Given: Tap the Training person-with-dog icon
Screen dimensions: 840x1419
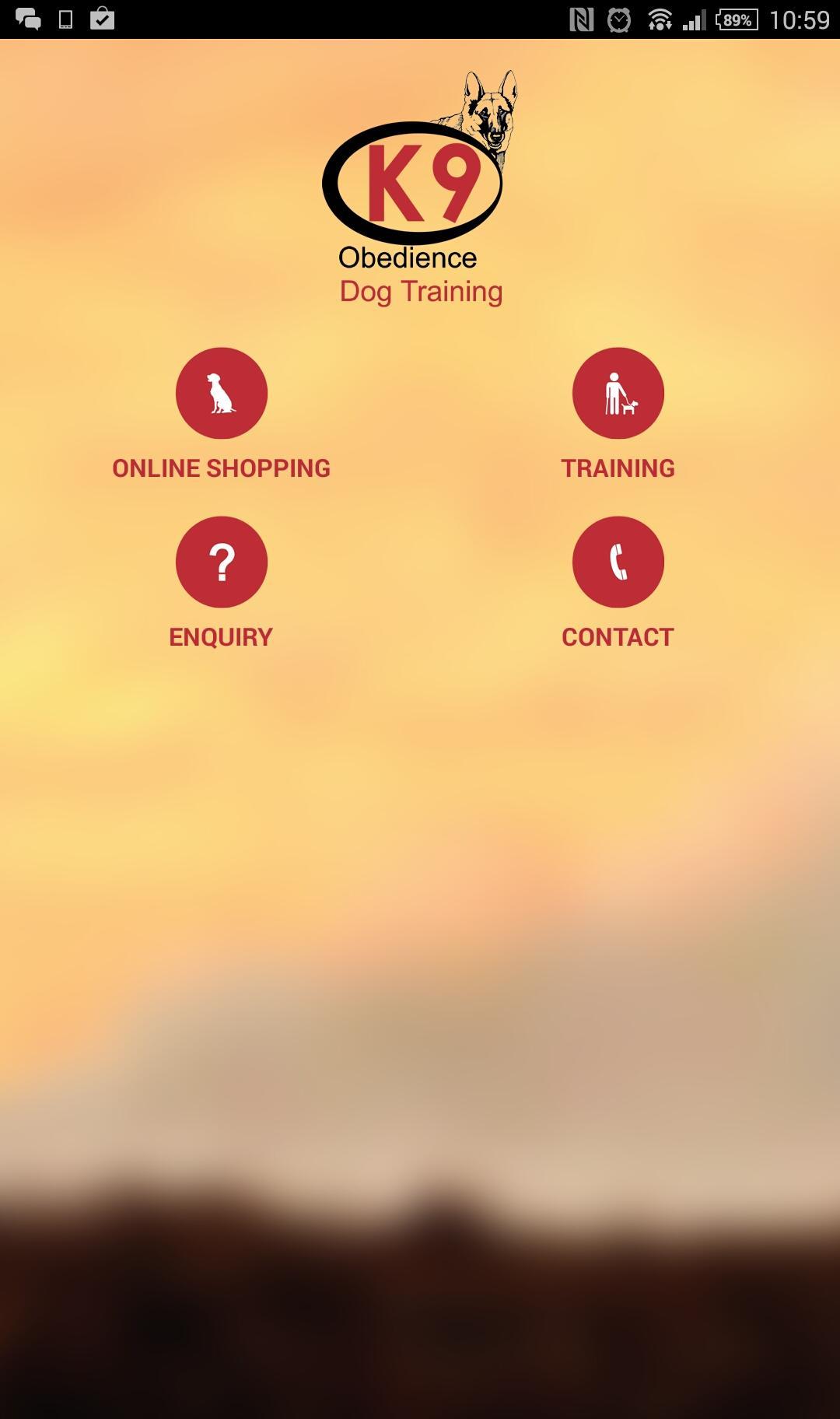Looking at the screenshot, I should coord(618,394).
